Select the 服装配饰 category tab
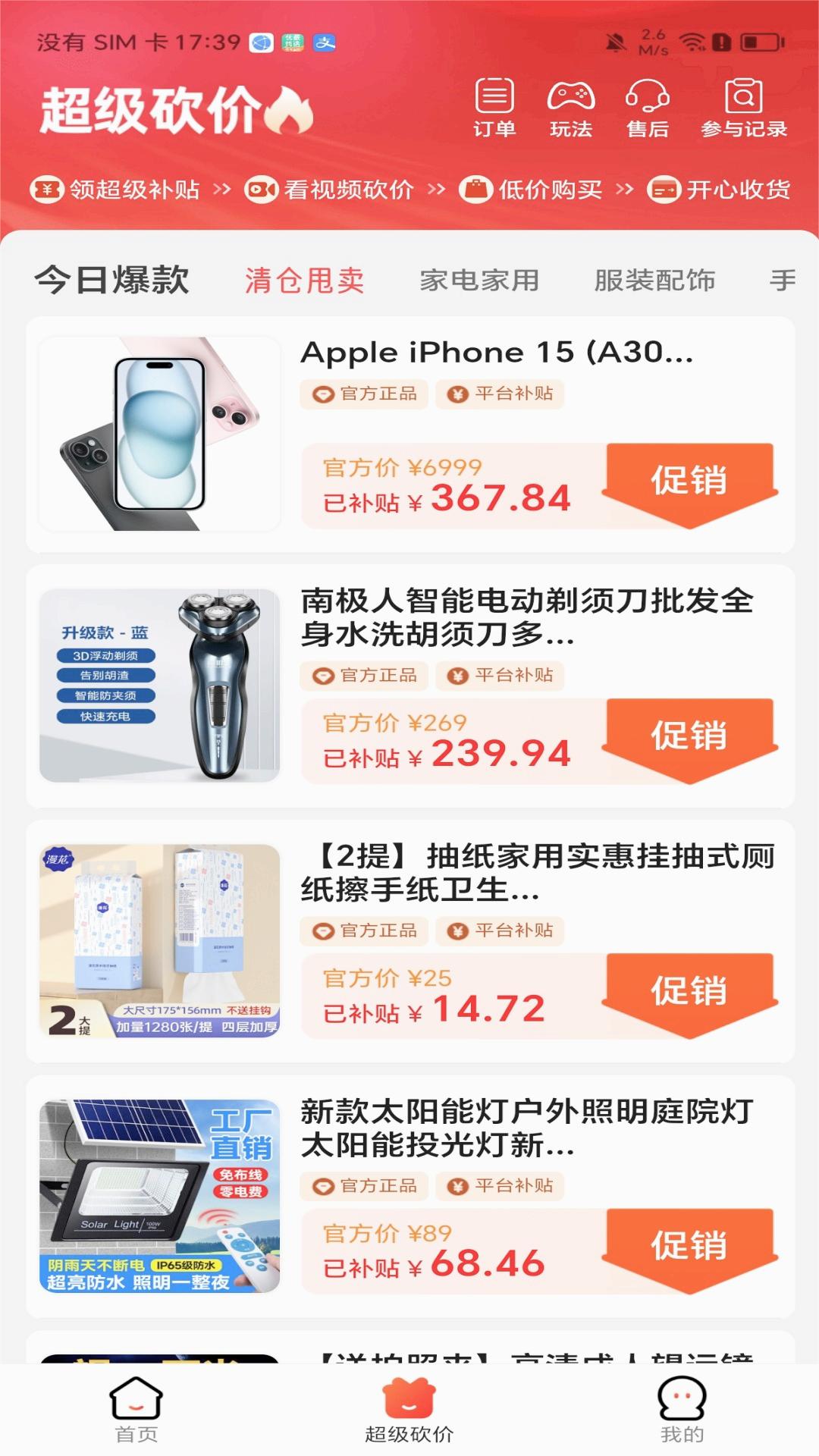This screenshot has height=1456, width=819. tap(655, 280)
